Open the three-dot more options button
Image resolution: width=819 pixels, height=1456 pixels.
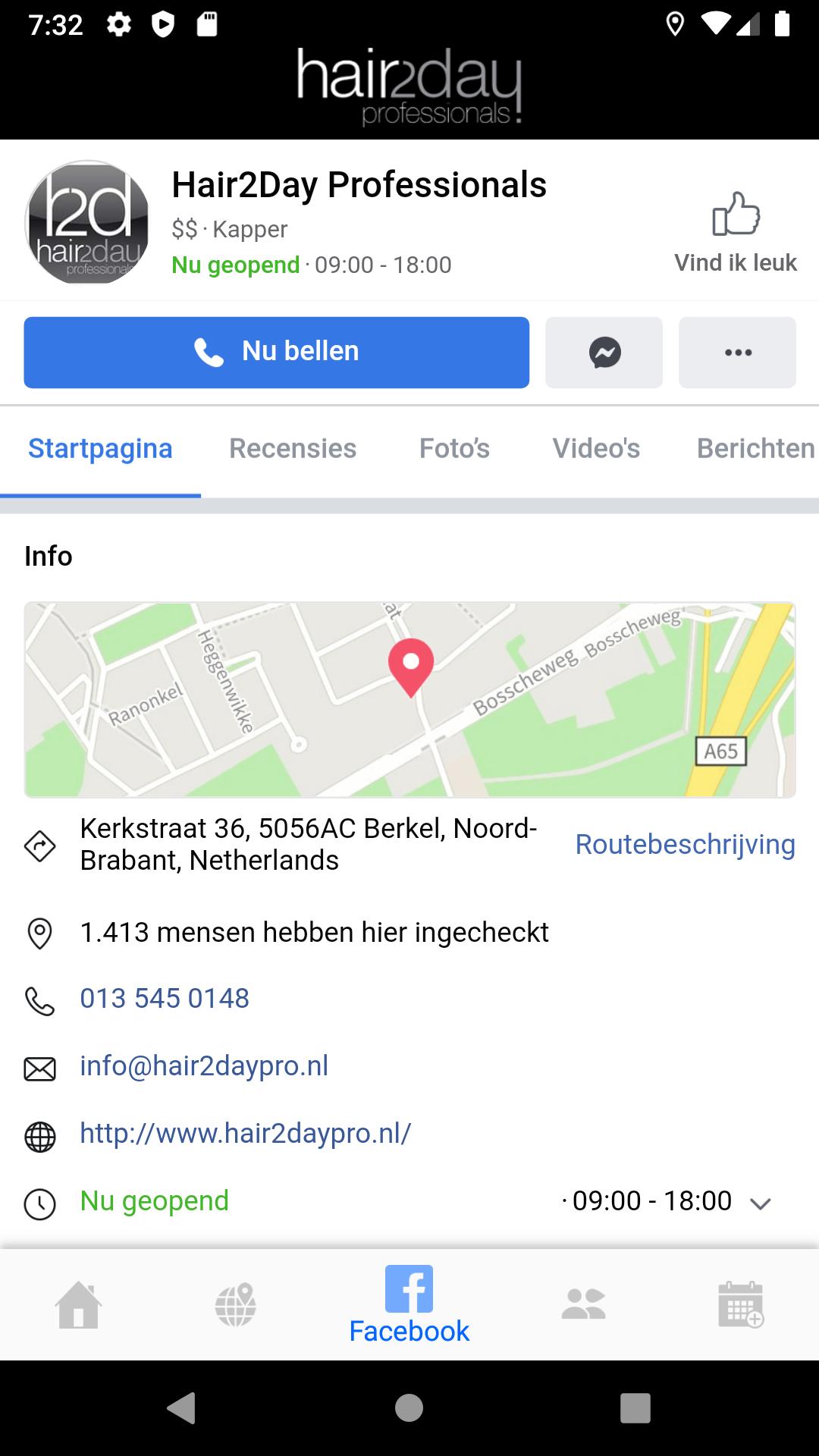(x=737, y=352)
